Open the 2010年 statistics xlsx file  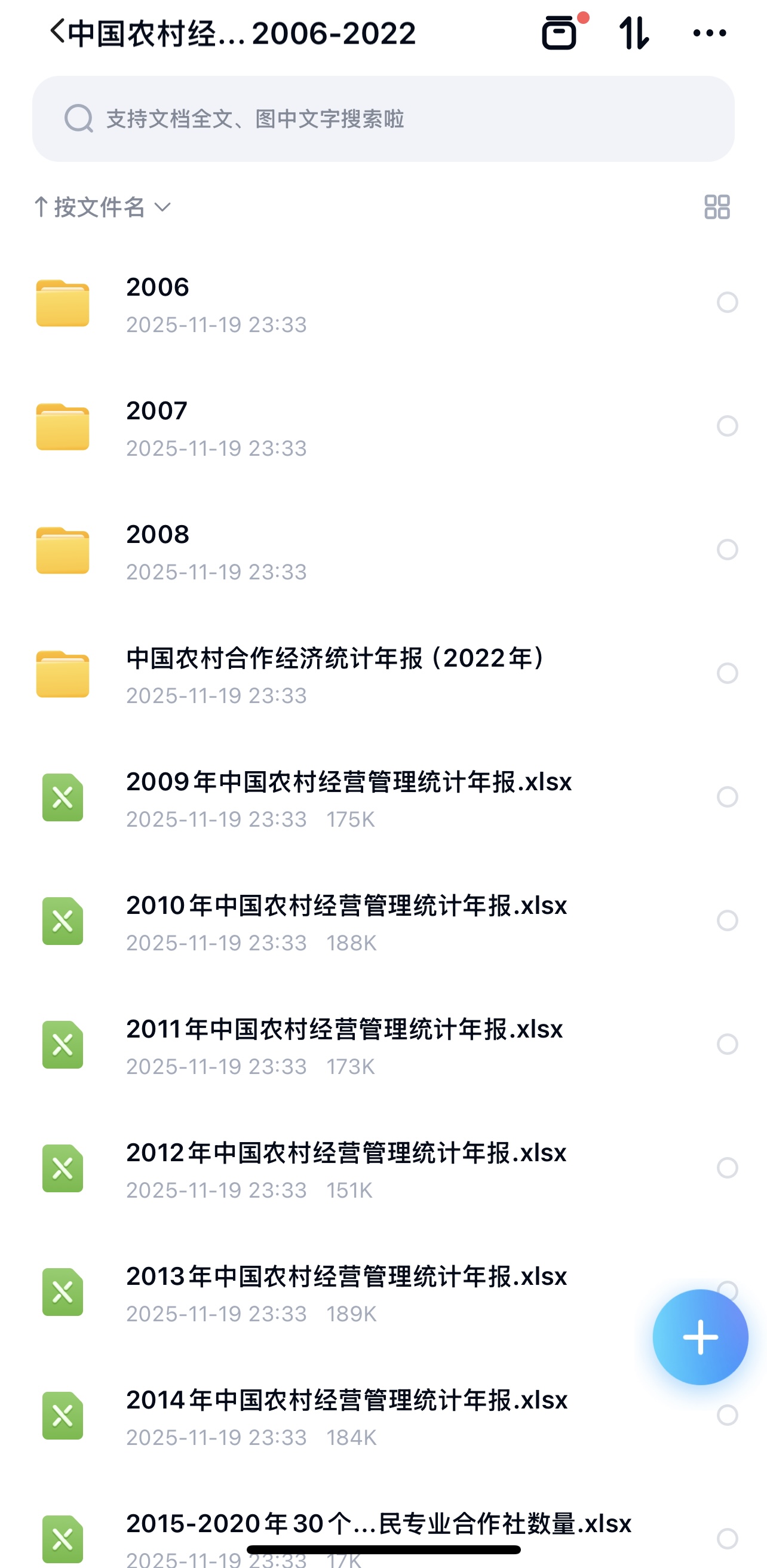[x=346, y=922]
